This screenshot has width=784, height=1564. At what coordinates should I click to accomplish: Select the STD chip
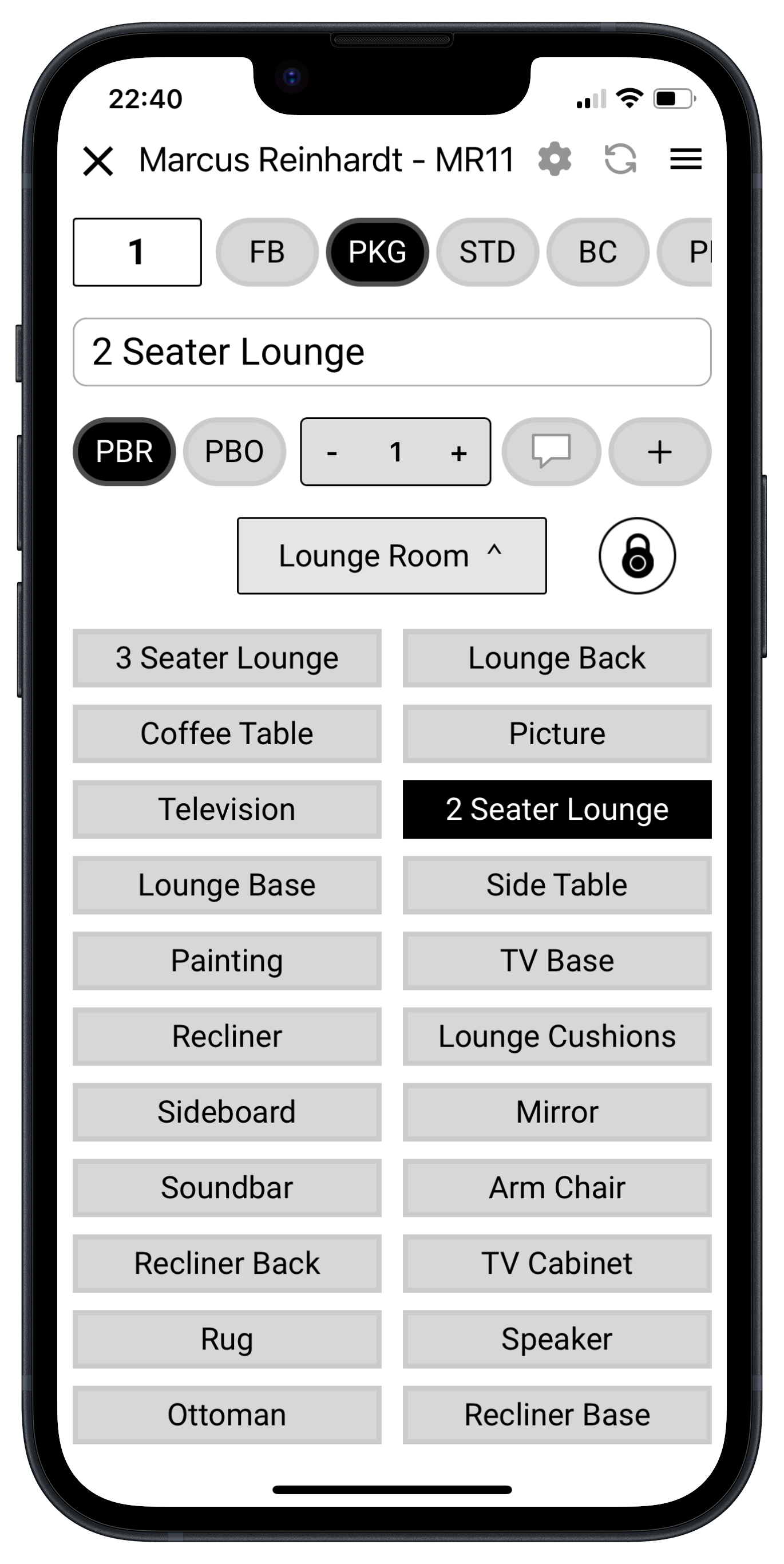[x=487, y=252]
